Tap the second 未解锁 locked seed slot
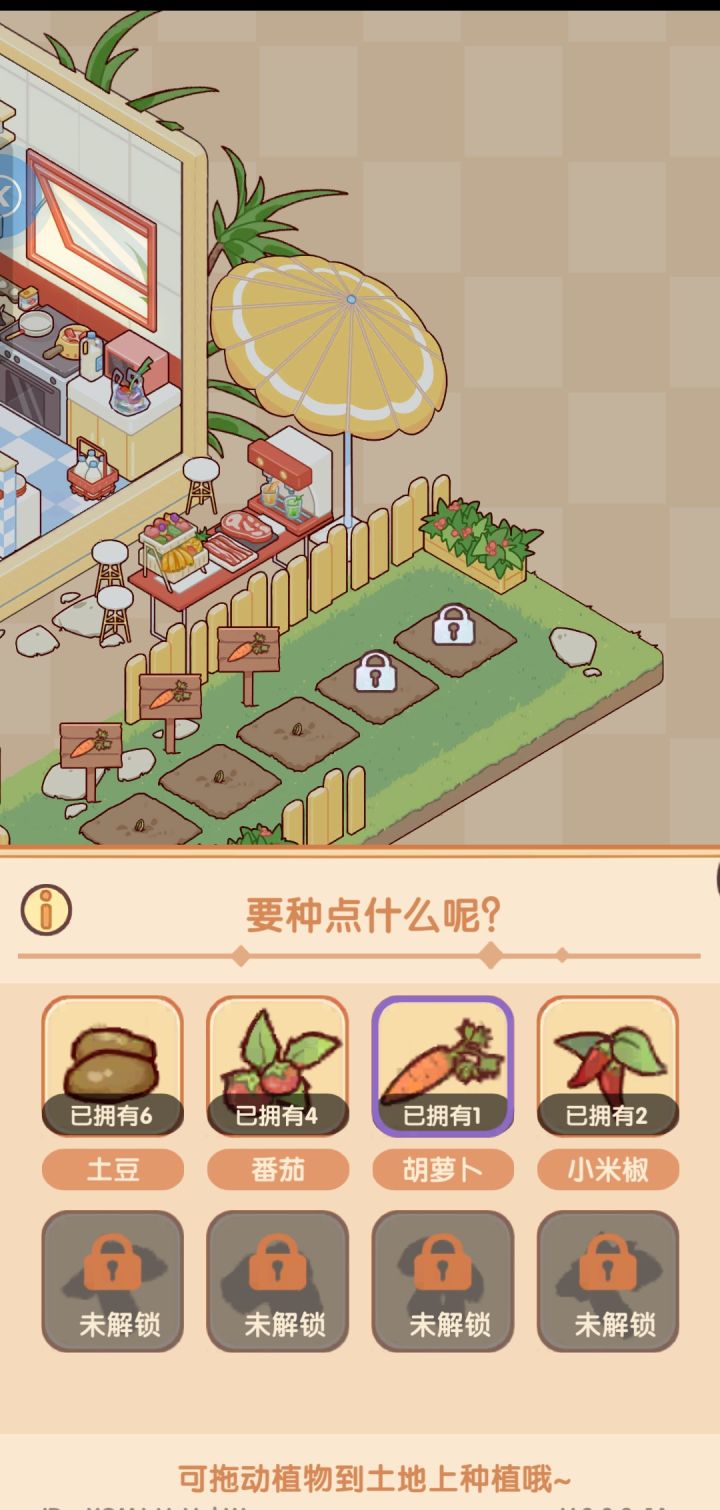The image size is (720, 1510). click(x=277, y=1280)
